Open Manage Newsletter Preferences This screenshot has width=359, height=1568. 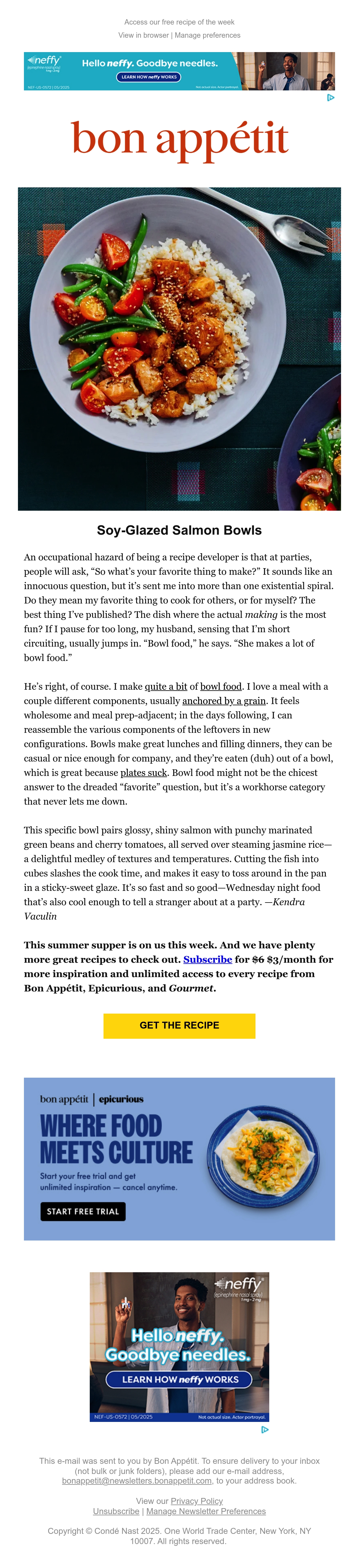[x=206, y=1511]
